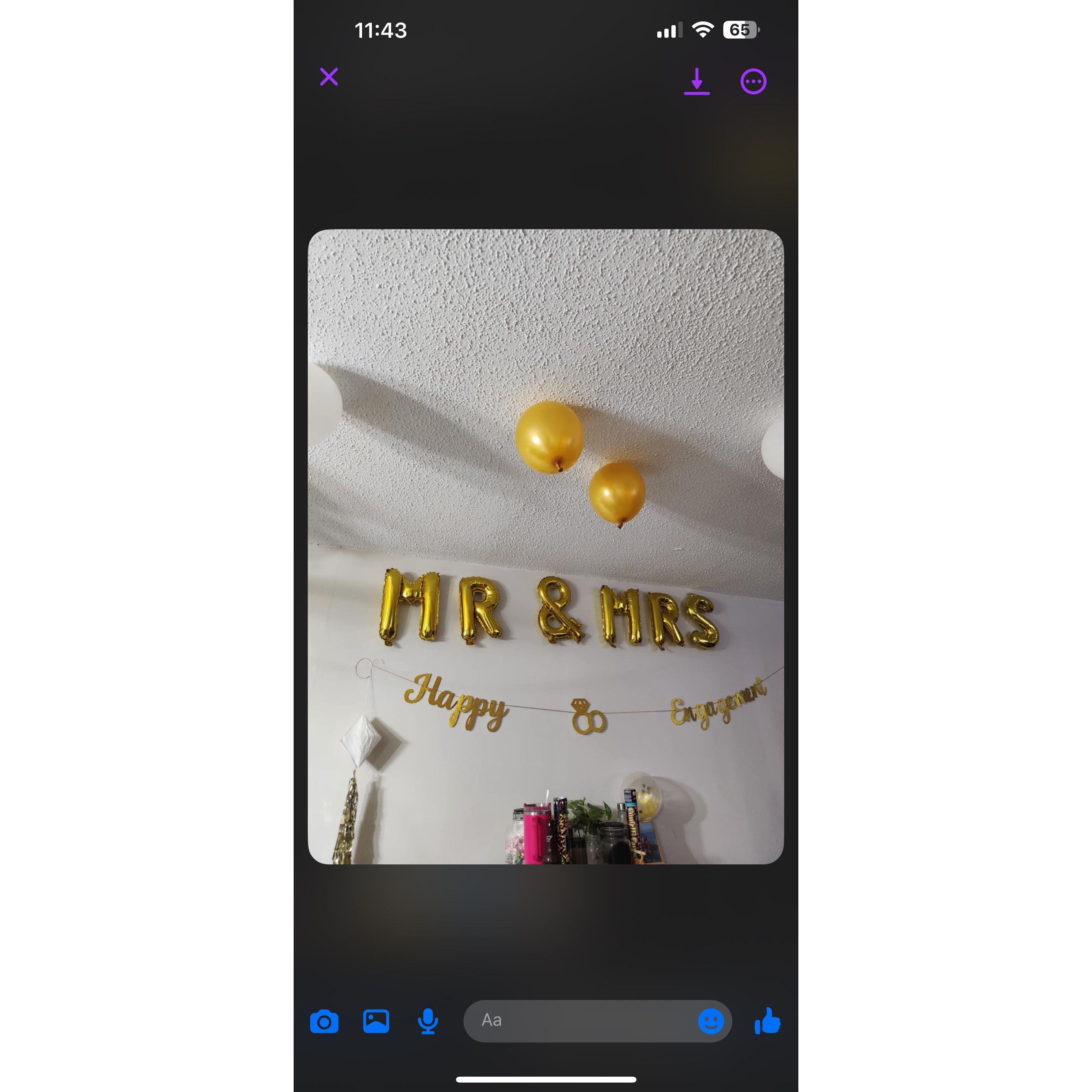Send a thumbs-up like
Screen dimensions: 1092x1092
tap(767, 1021)
